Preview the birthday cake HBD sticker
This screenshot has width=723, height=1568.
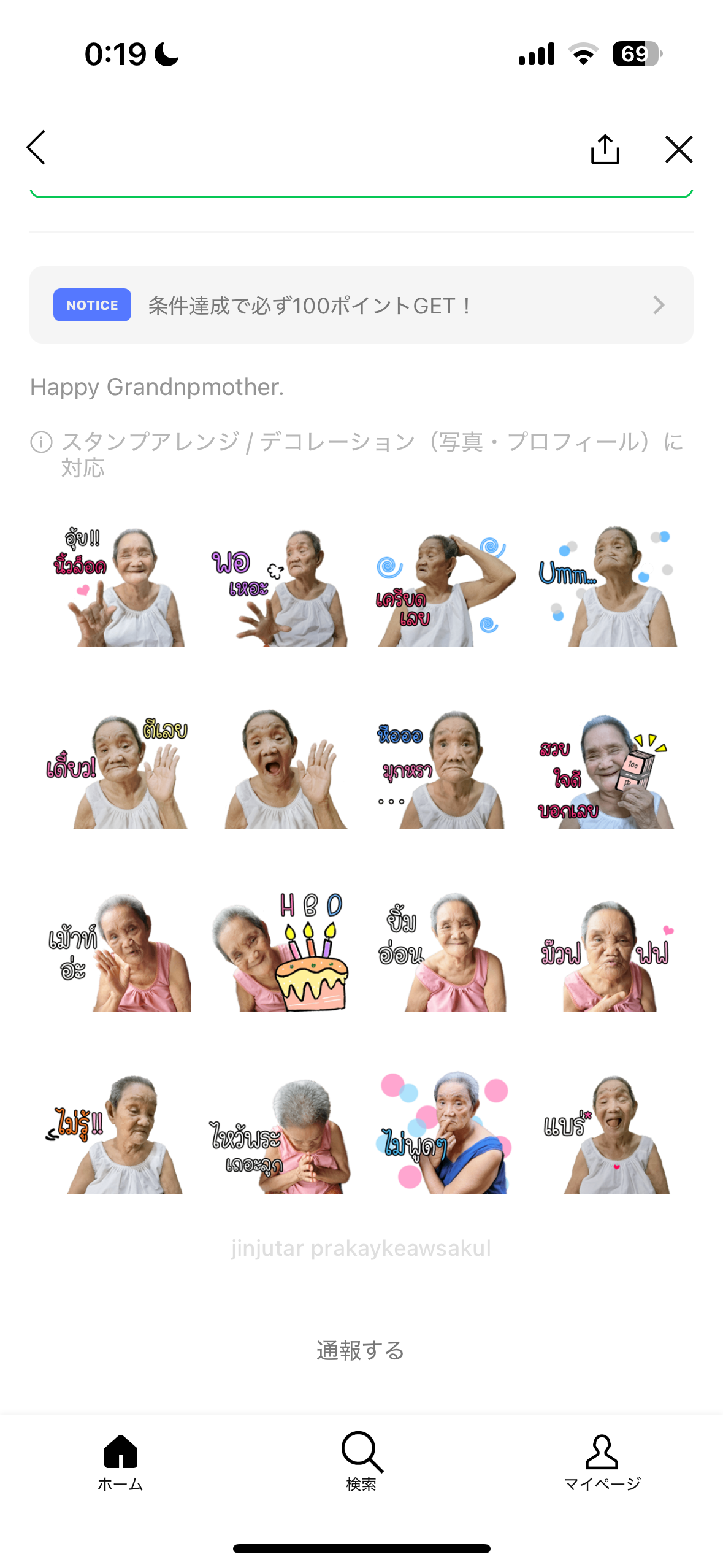click(280, 951)
